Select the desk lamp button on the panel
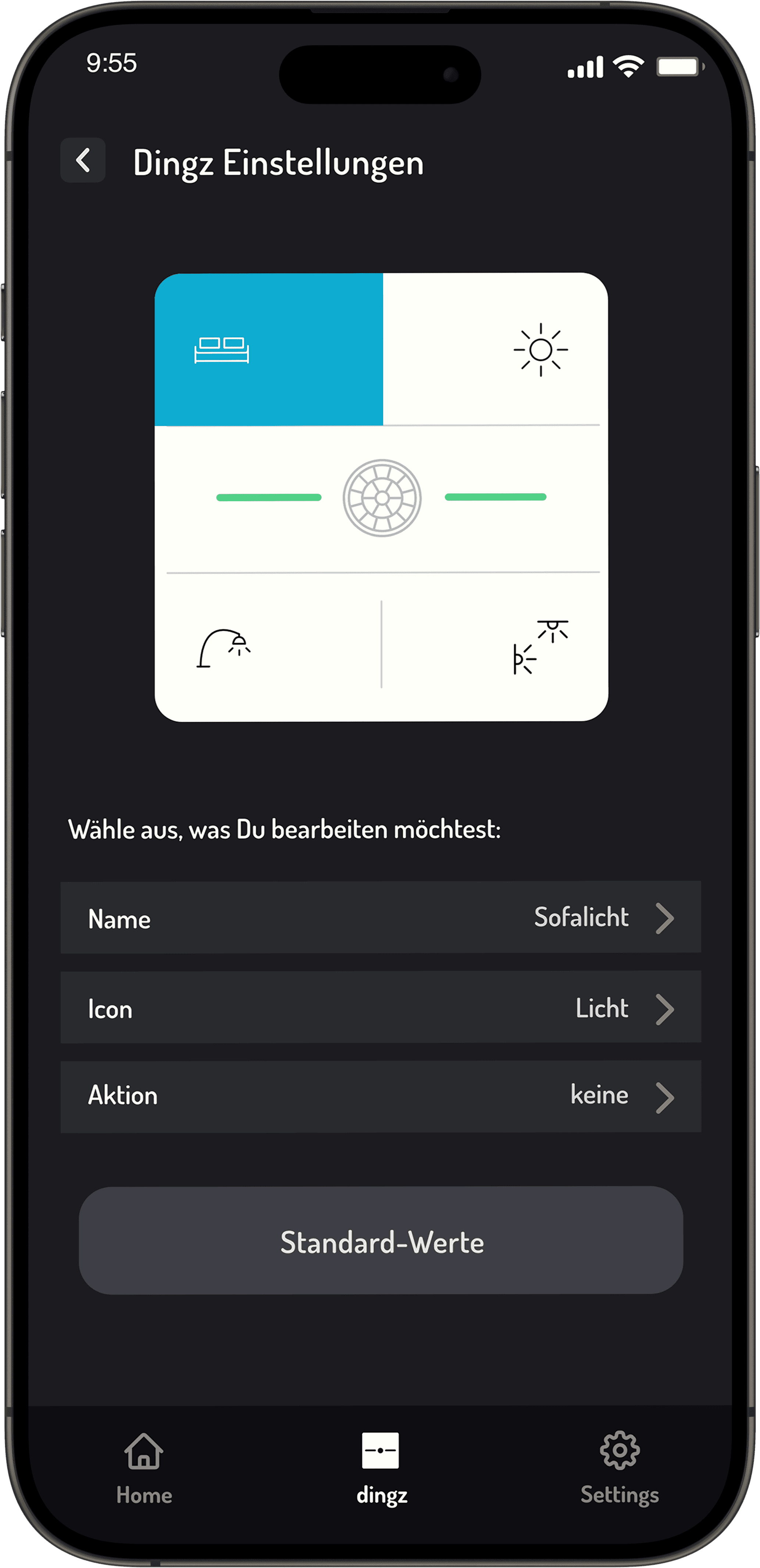Screen dimensions: 760x1568 268,647
